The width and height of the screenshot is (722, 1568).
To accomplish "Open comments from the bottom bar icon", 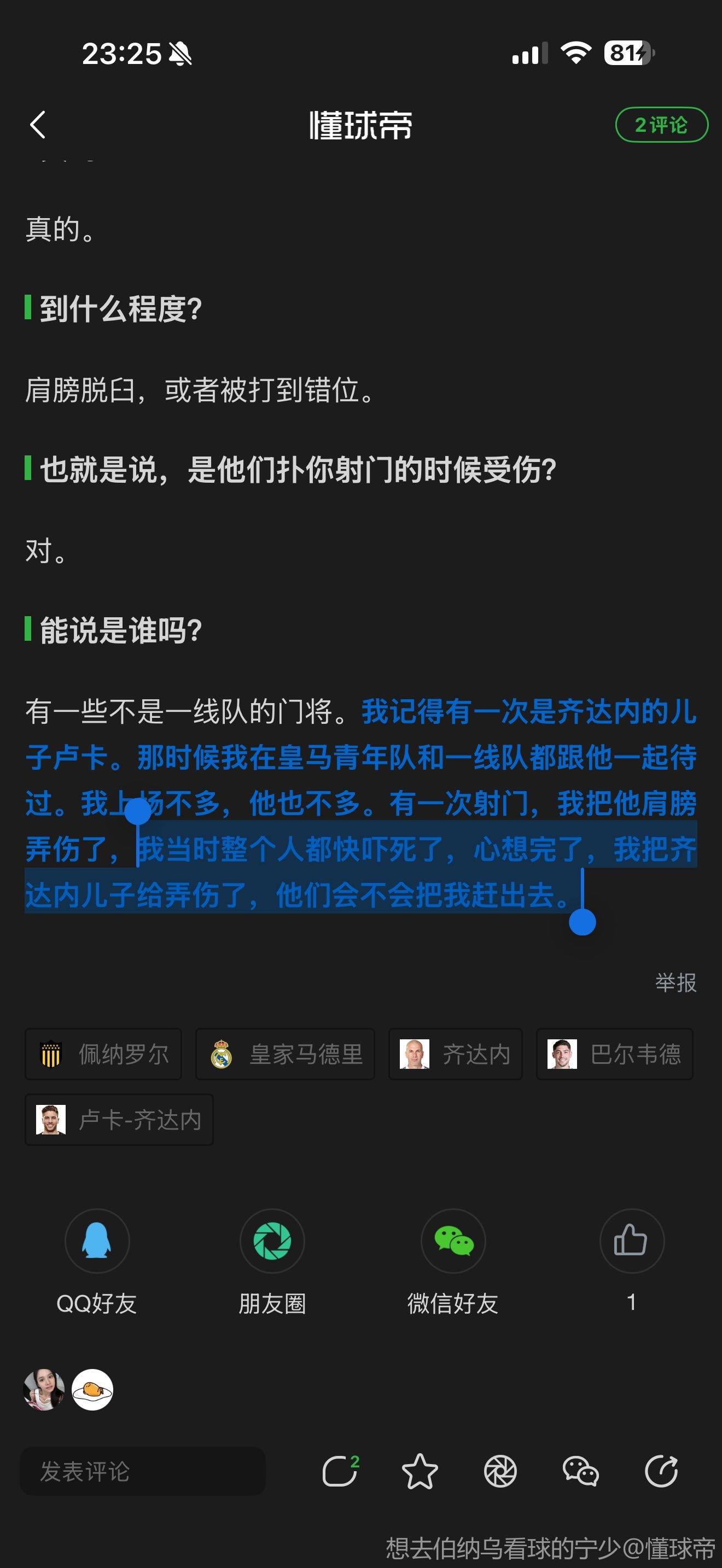I will (340, 1471).
